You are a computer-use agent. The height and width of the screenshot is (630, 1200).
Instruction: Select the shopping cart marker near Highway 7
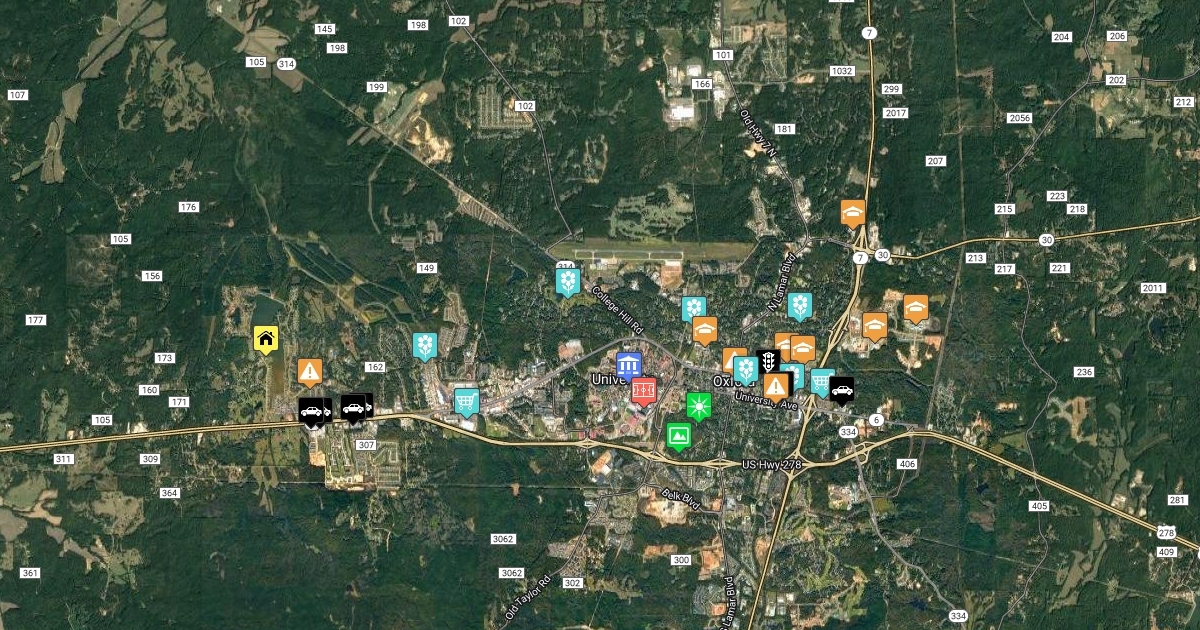pos(822,381)
